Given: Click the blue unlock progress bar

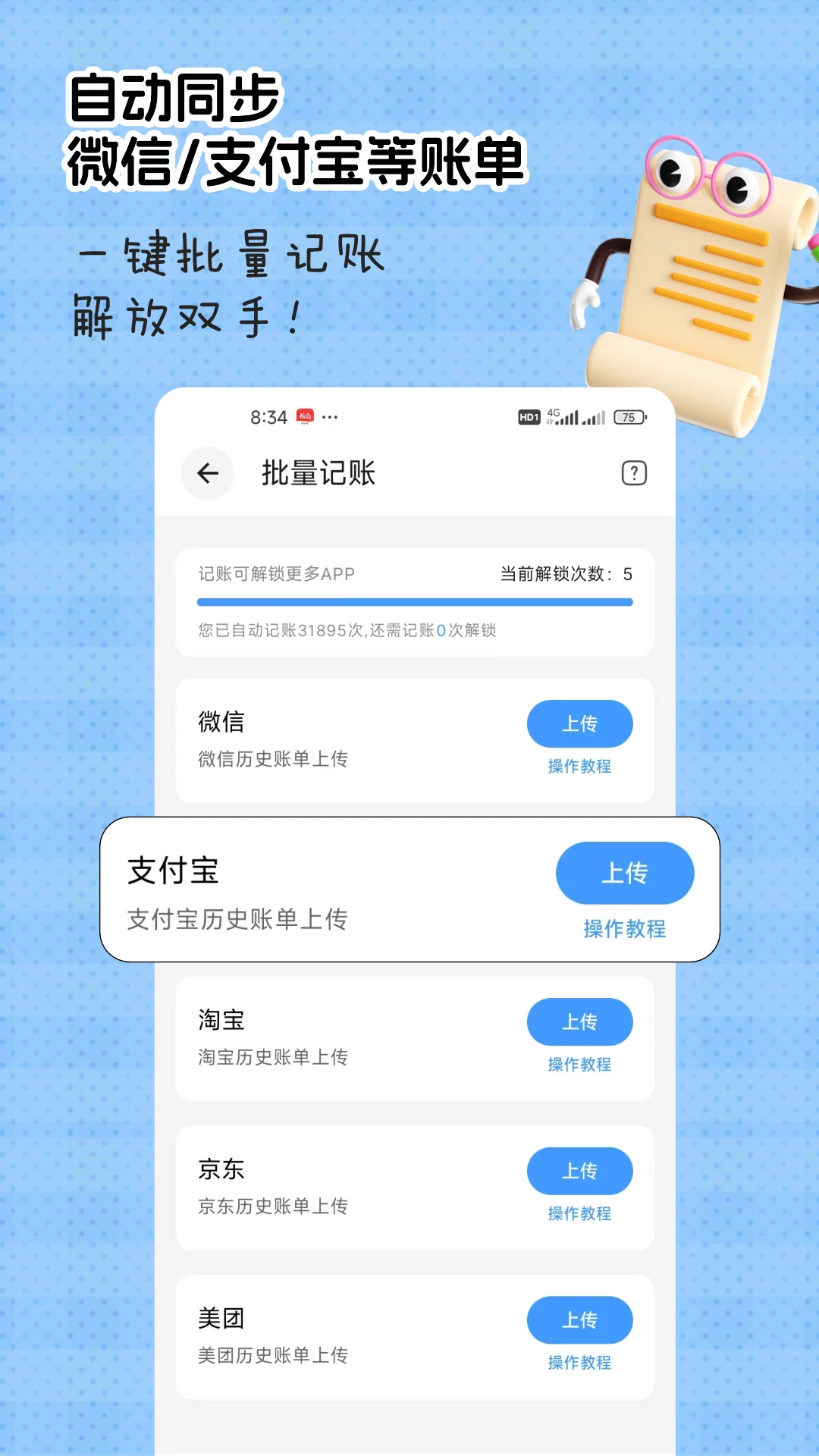Looking at the screenshot, I should click(x=415, y=601).
